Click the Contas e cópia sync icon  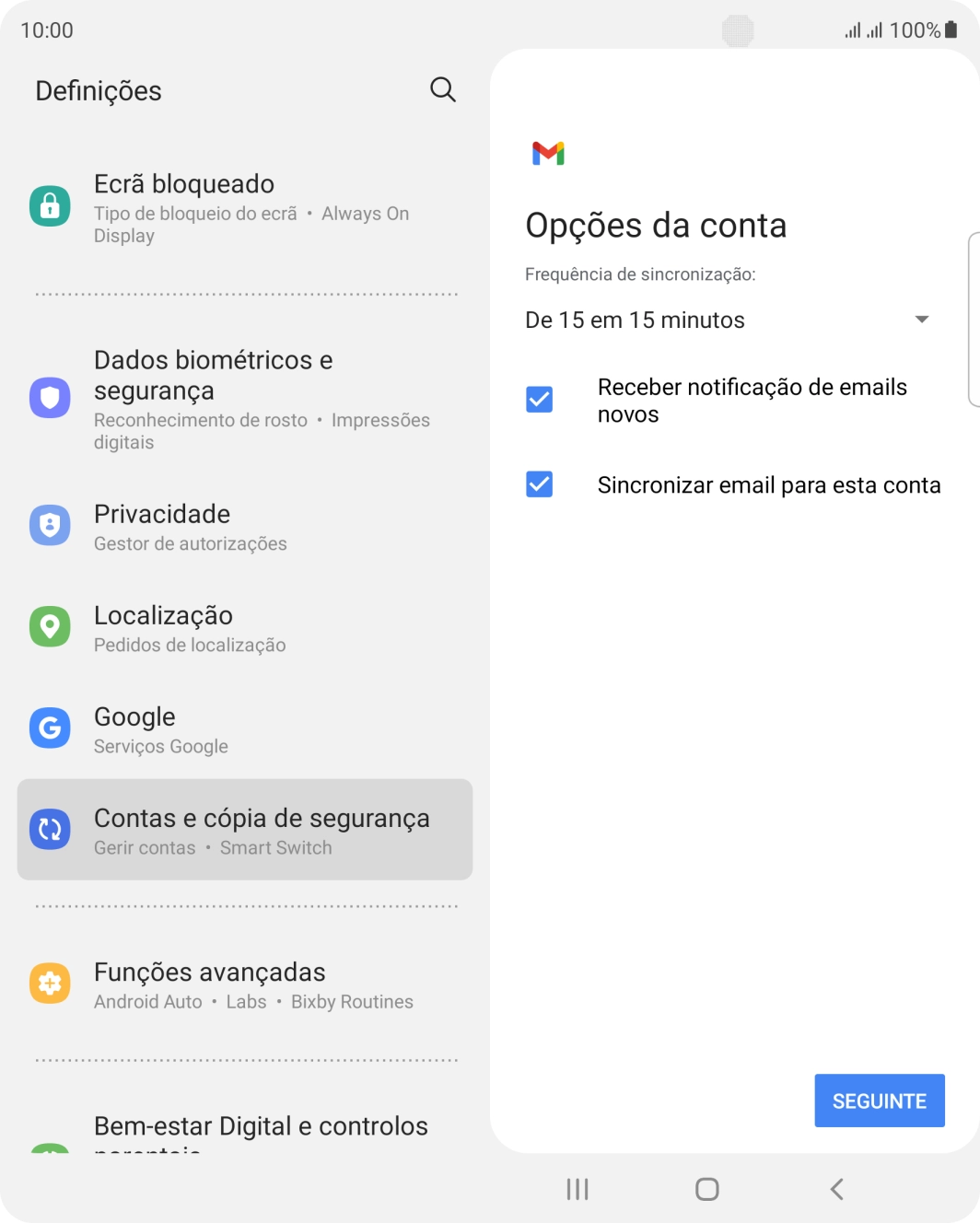tap(50, 829)
